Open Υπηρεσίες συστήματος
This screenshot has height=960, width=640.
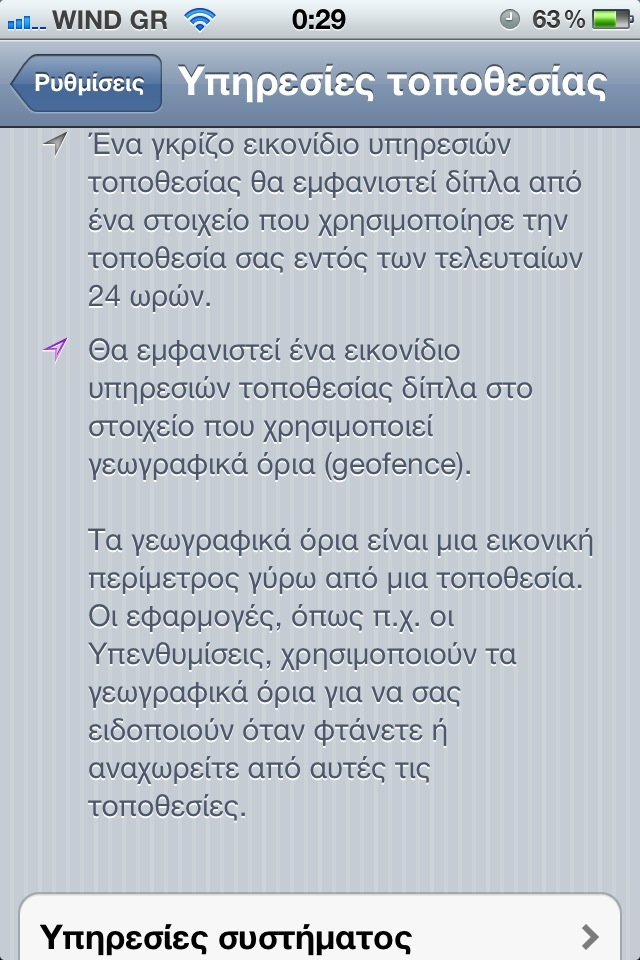tap(320, 936)
